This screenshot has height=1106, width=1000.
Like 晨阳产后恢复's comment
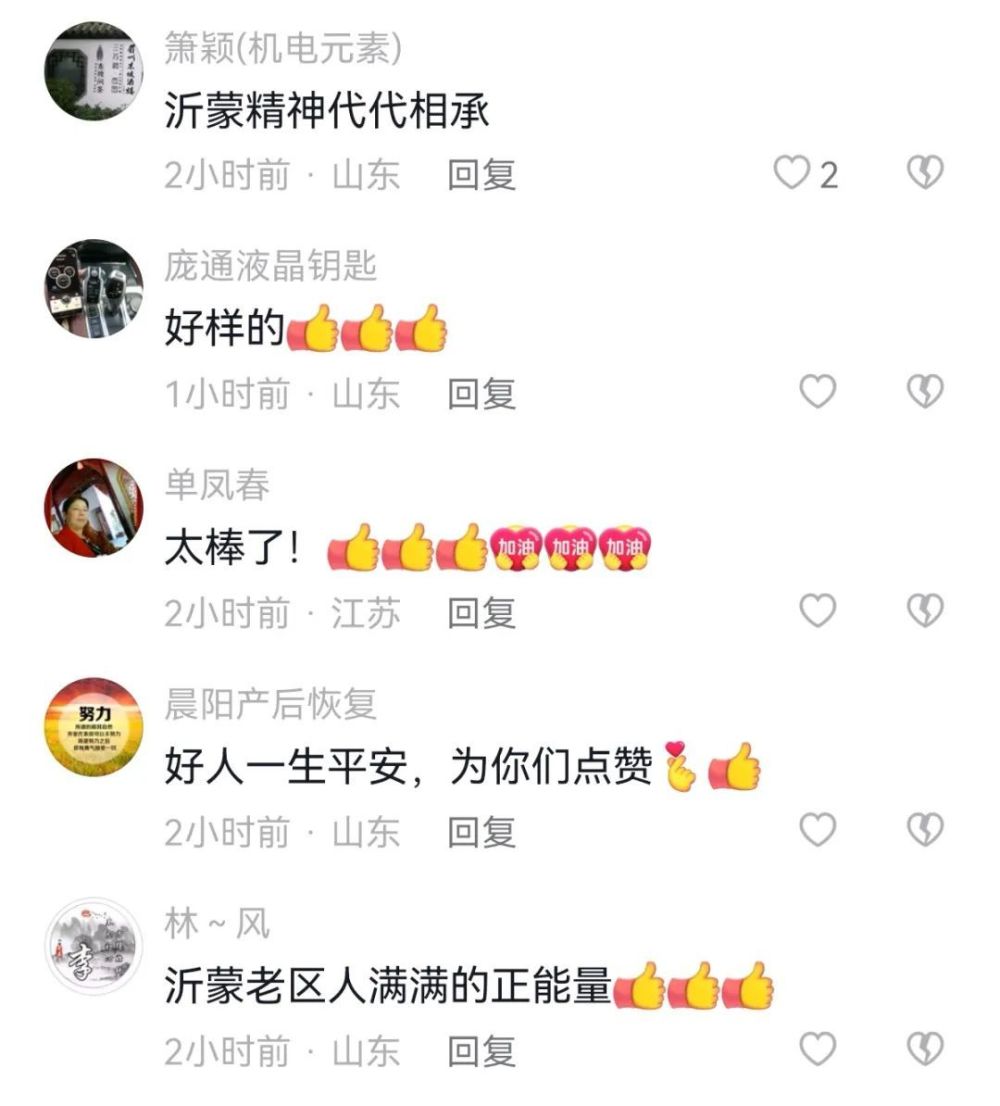pos(818,829)
